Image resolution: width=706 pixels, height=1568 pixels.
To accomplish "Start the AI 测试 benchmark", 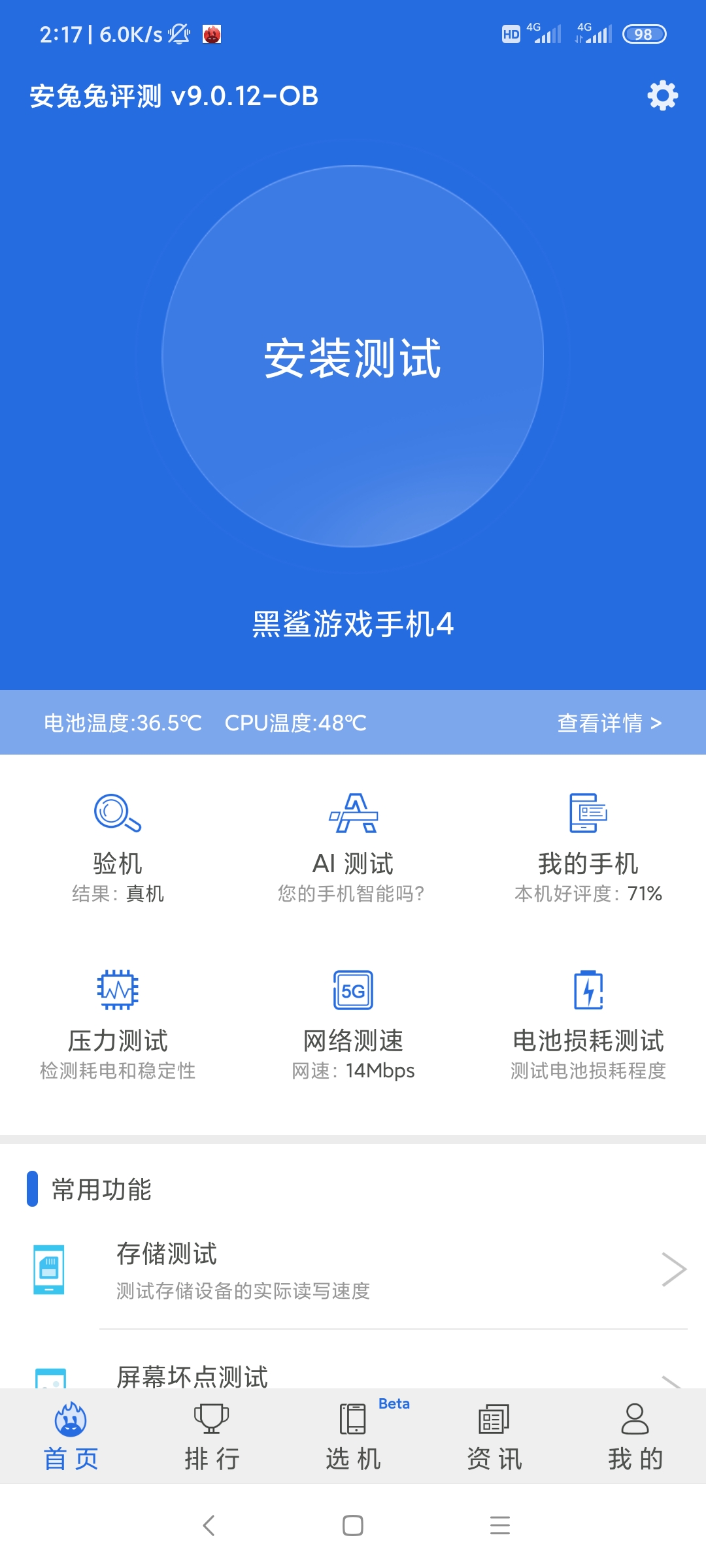I will click(353, 847).
